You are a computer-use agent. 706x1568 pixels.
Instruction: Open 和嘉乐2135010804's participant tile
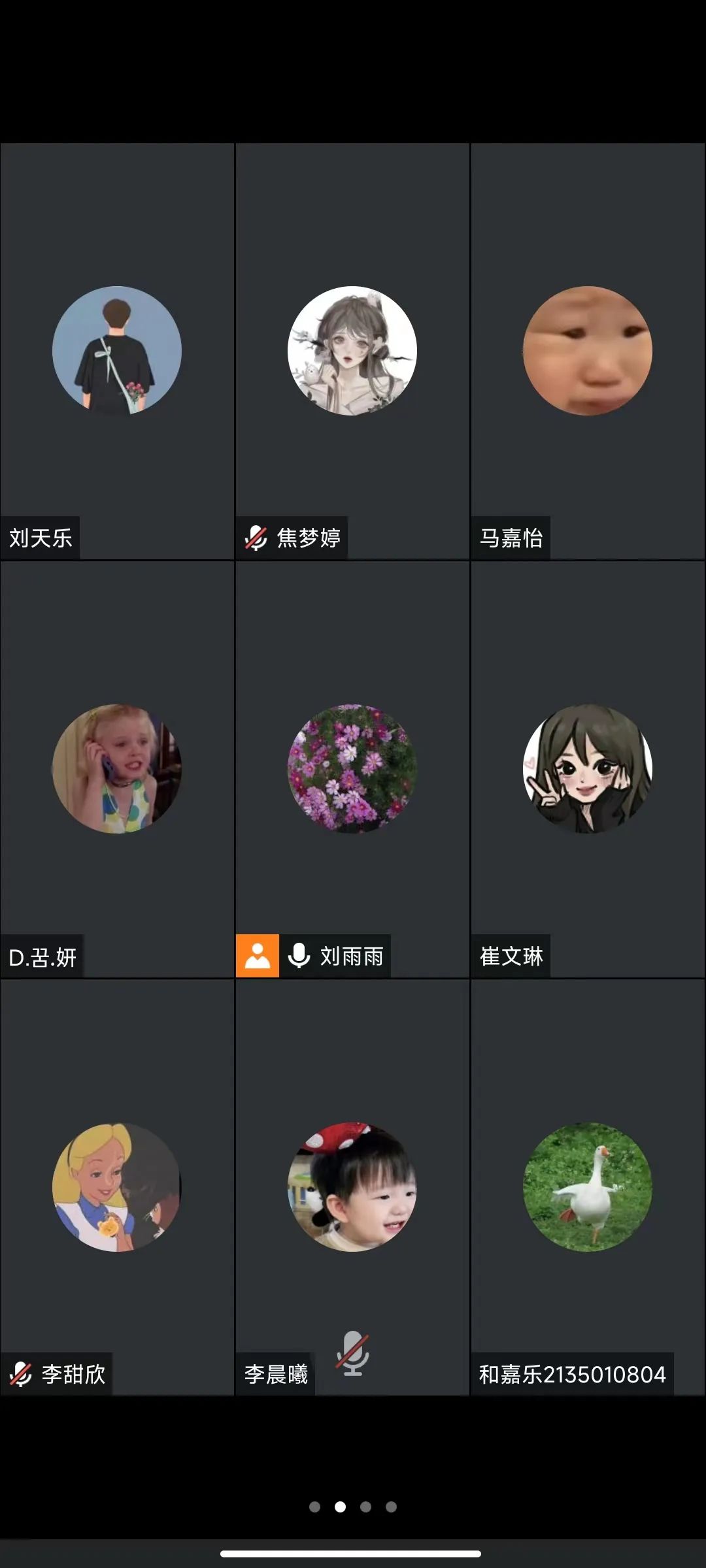[588, 1187]
